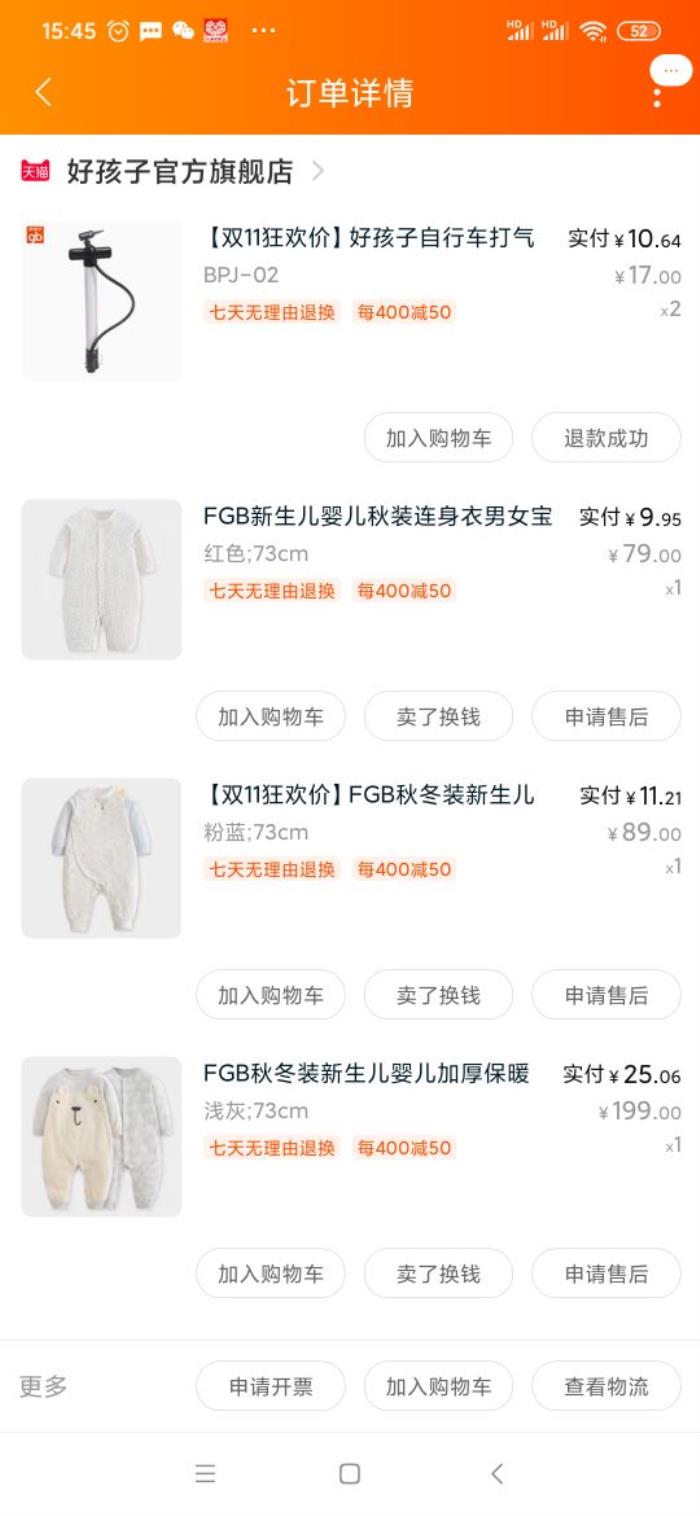
Task: Choose 卖了换钱 for the 浅灰 set
Action: click(438, 1274)
